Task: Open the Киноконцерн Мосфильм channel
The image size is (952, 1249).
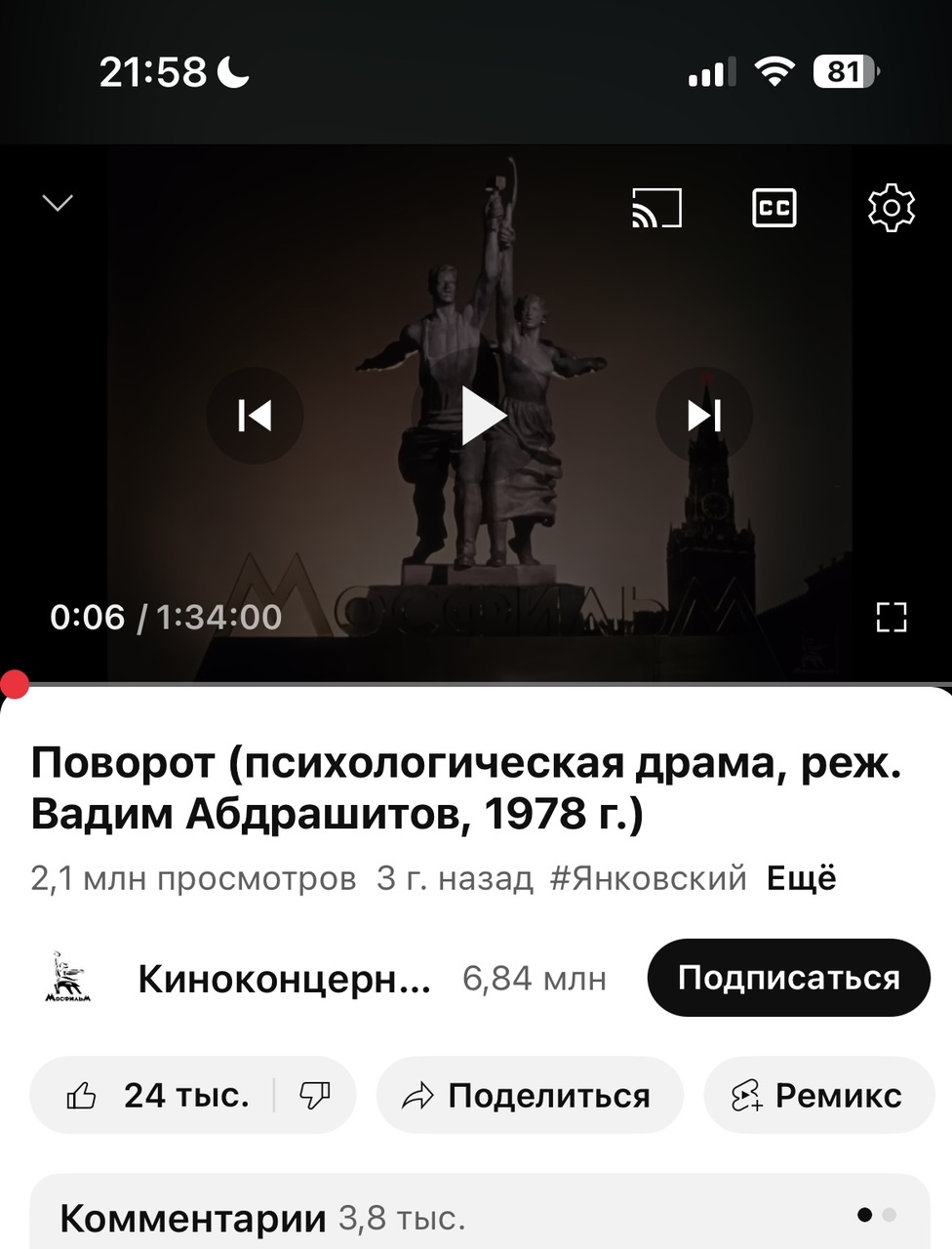Action: coord(283,979)
